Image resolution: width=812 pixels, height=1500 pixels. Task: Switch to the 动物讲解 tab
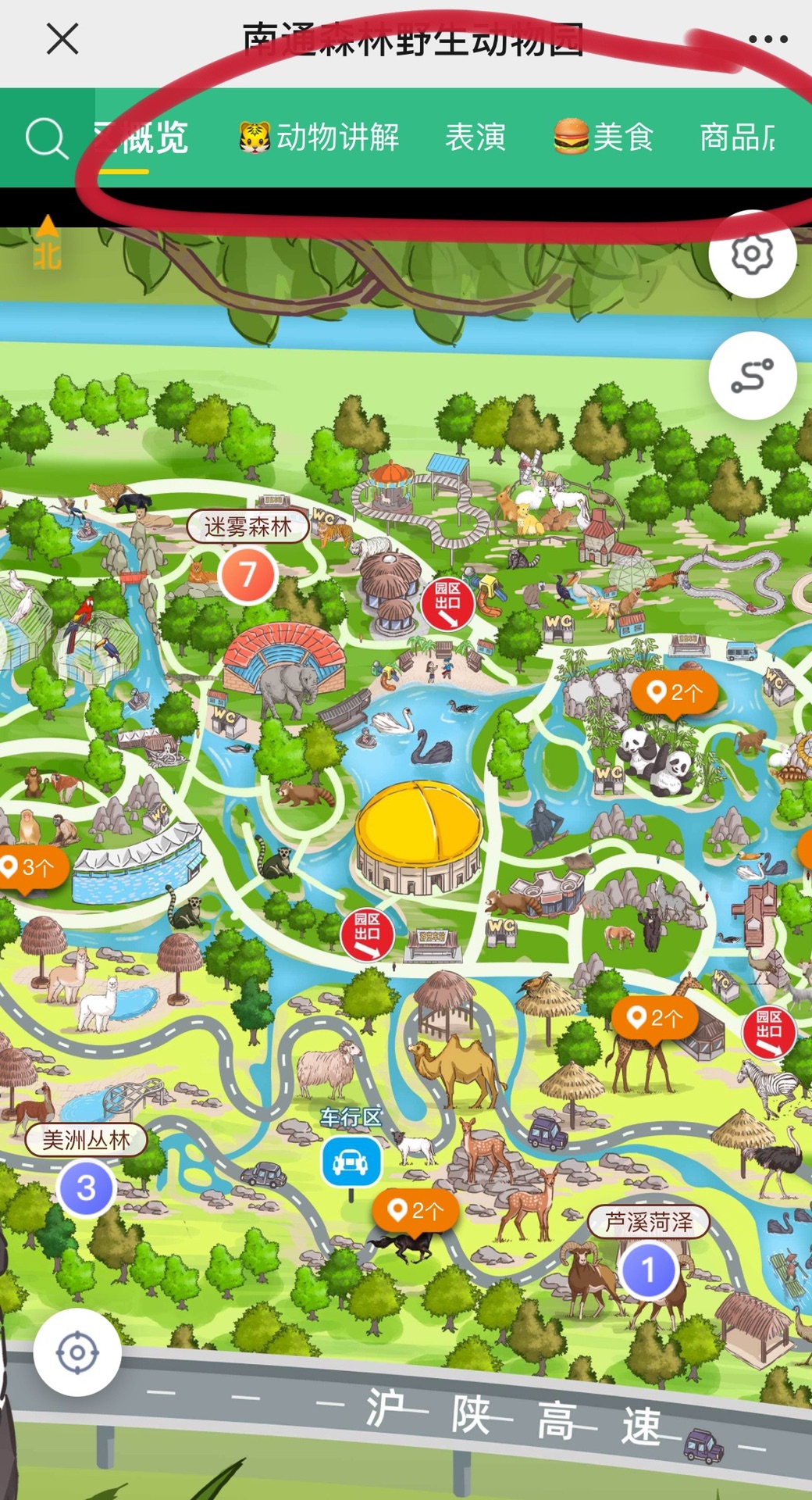tap(320, 137)
